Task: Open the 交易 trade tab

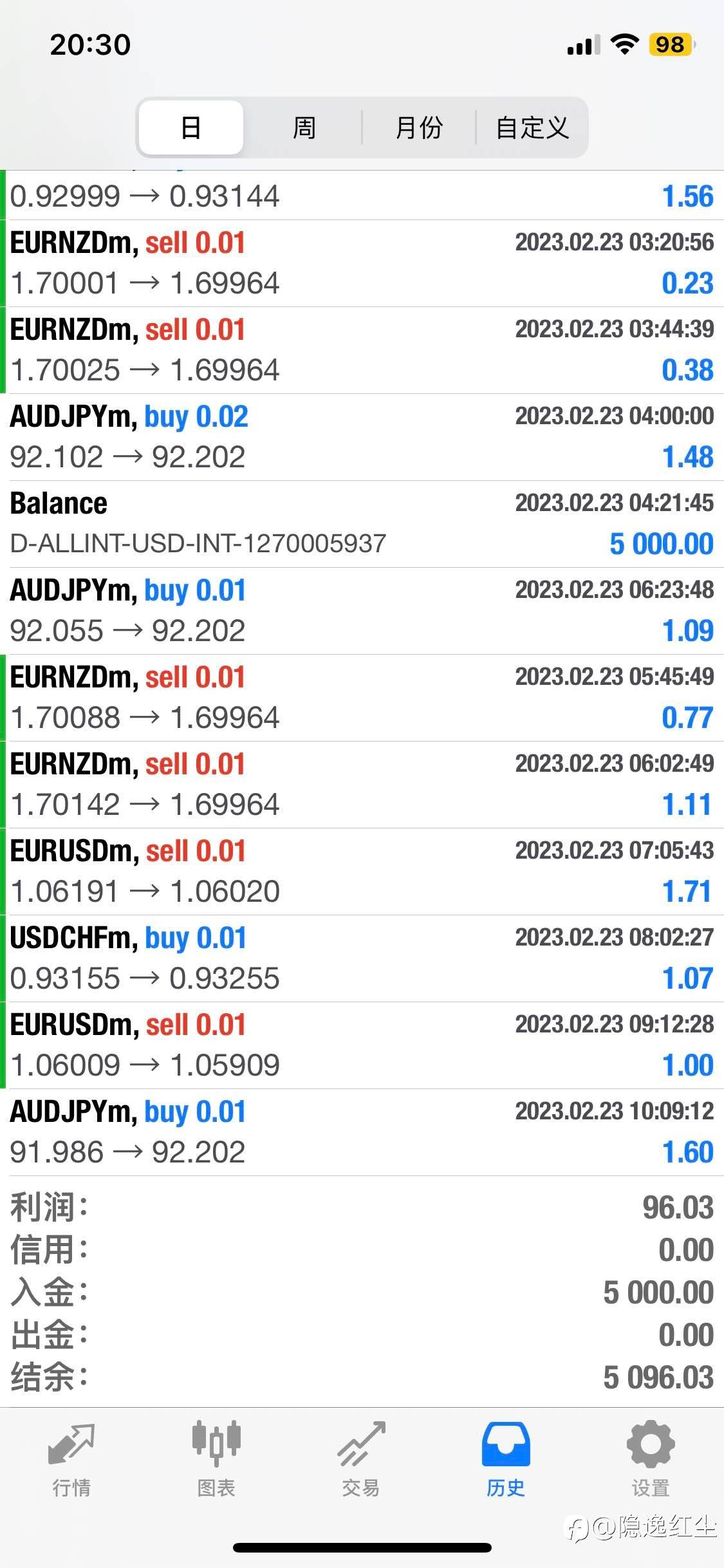Action: tap(361, 1459)
